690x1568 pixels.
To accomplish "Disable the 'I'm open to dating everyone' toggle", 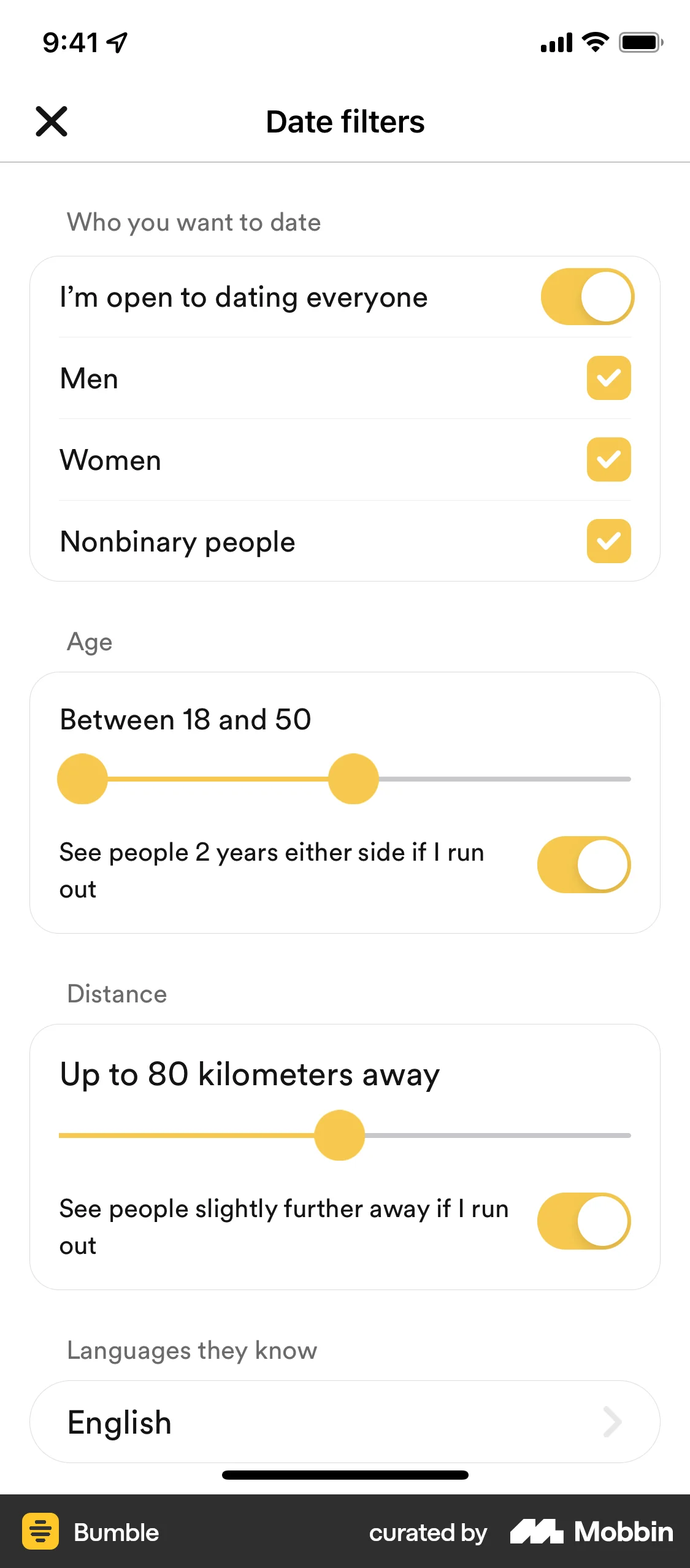I will point(585,296).
